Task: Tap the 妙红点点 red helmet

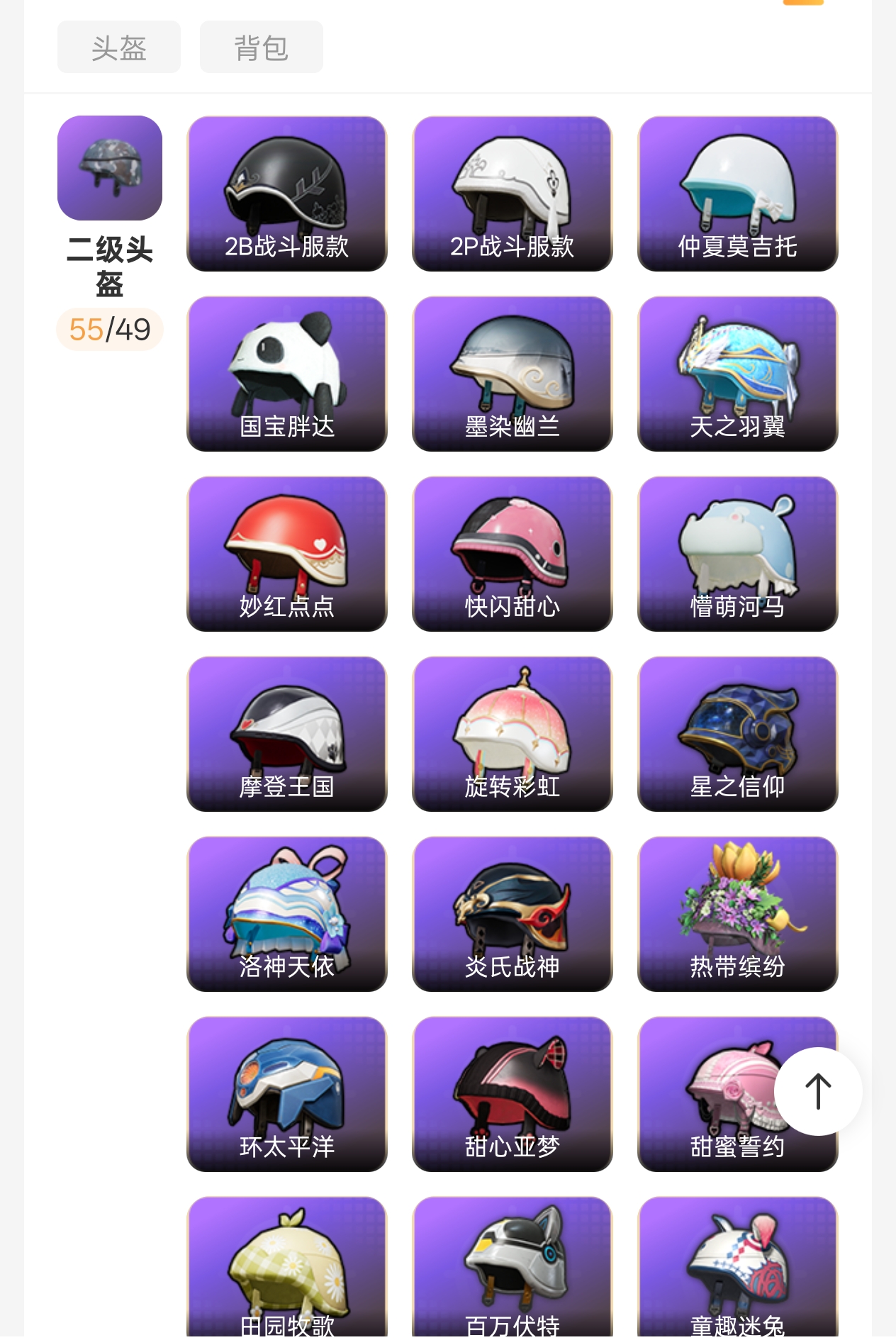Action: pos(286,554)
